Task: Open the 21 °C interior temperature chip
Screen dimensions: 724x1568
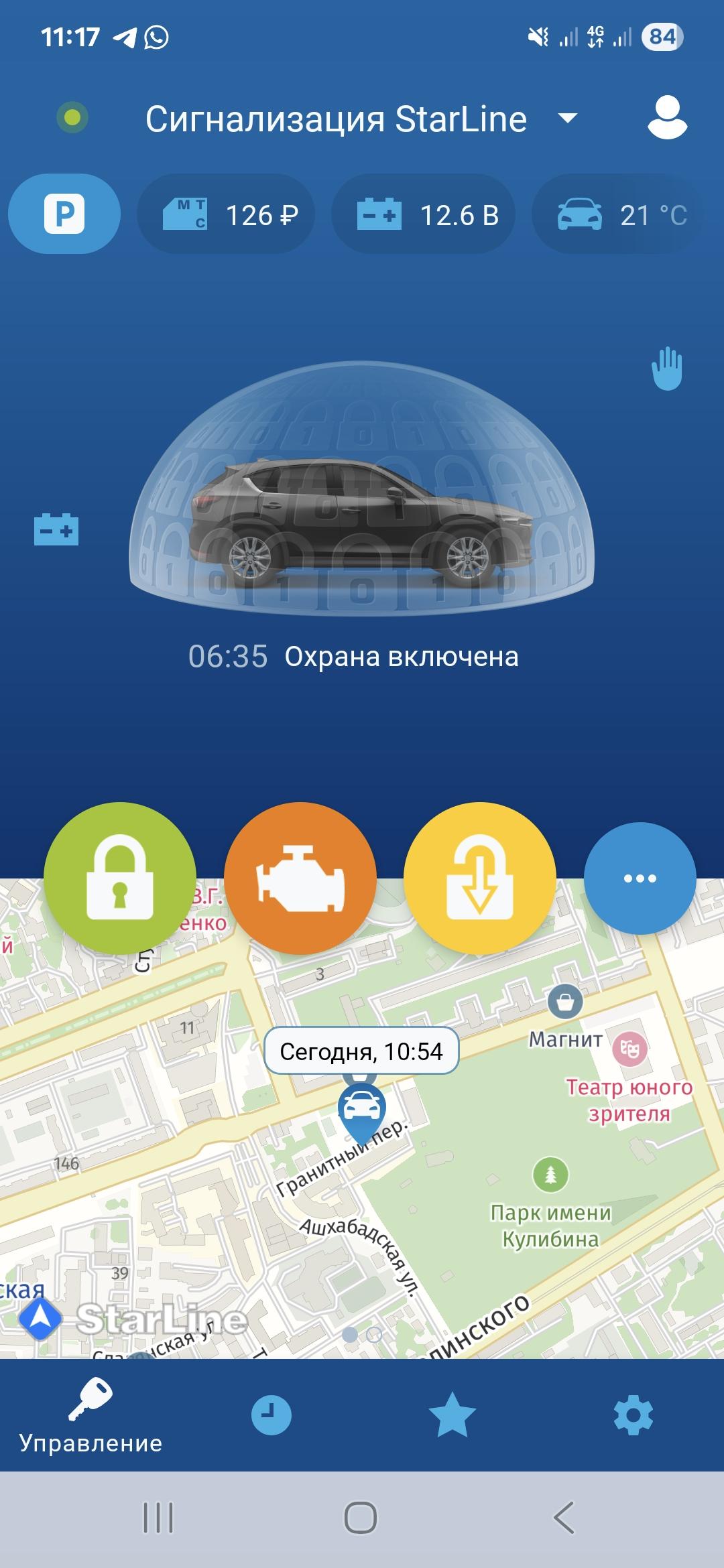Action: click(x=620, y=214)
